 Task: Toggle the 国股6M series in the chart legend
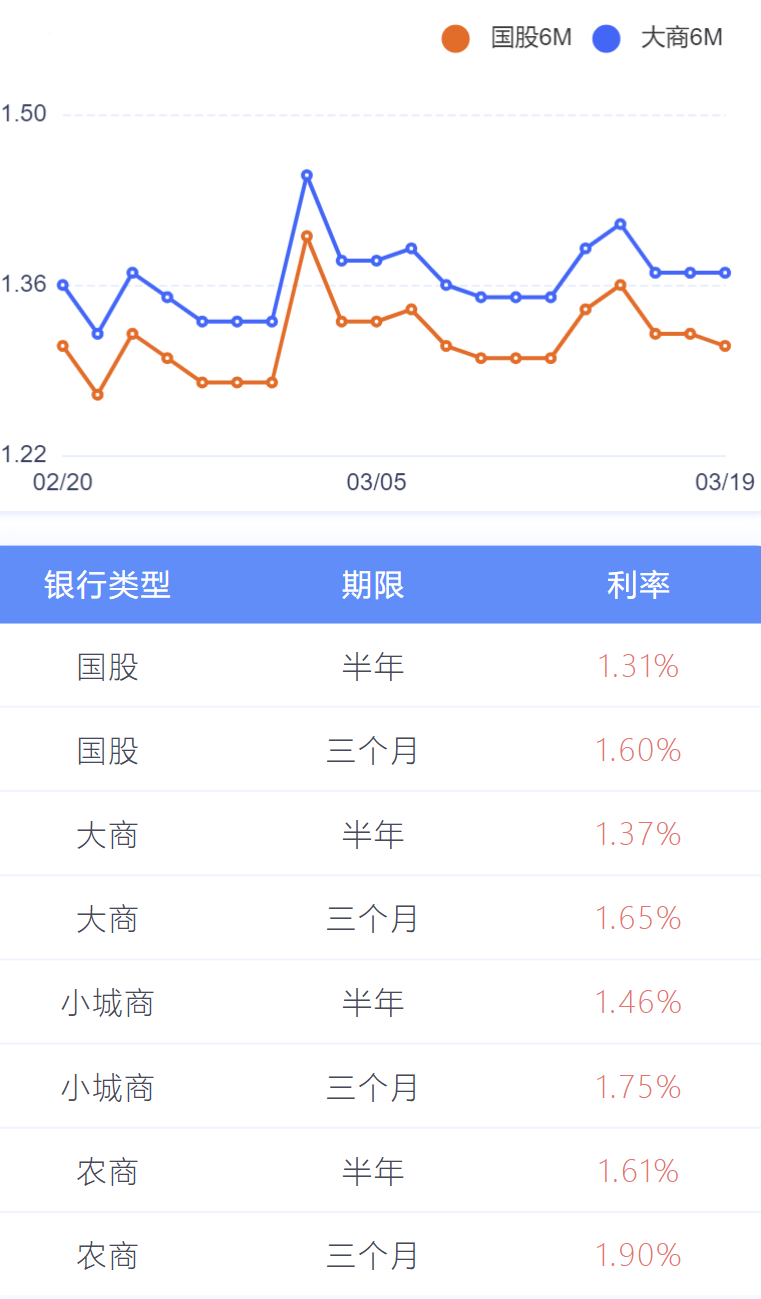pyautogui.click(x=507, y=39)
